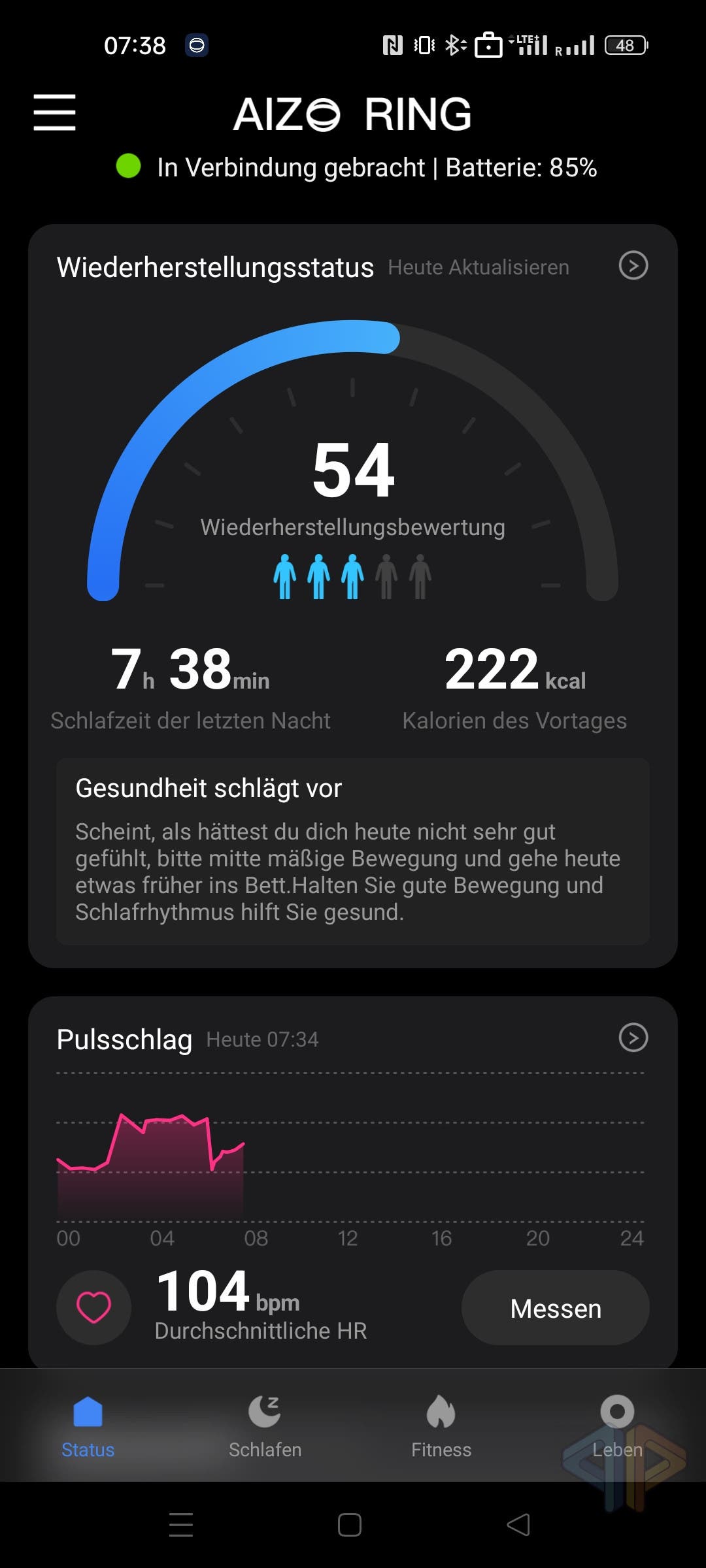Go to the system home screen
Viewport: 706px width, 1568px height.
point(350,1525)
